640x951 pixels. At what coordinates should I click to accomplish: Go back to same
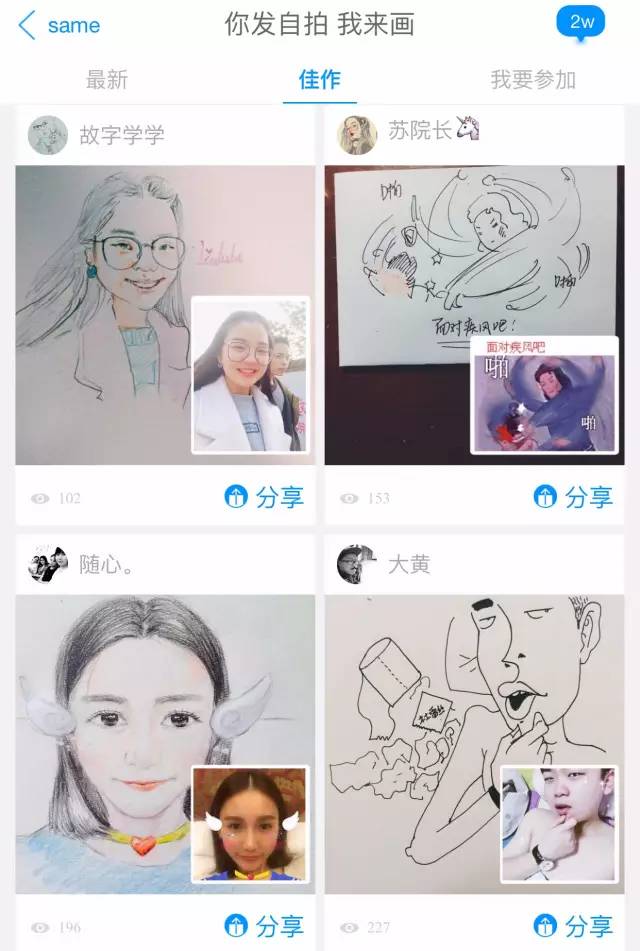click(60, 26)
